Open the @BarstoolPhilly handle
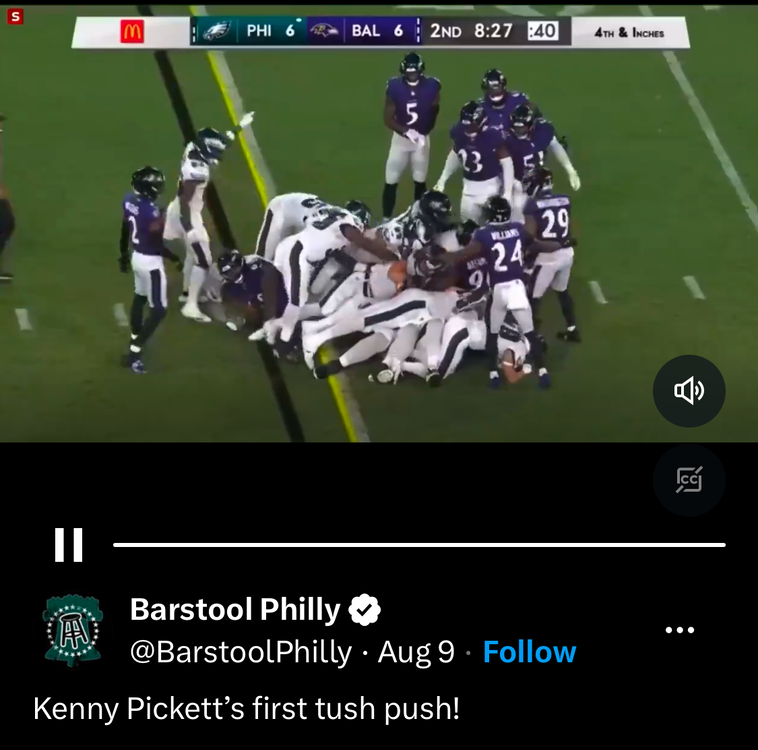 [x=240, y=652]
